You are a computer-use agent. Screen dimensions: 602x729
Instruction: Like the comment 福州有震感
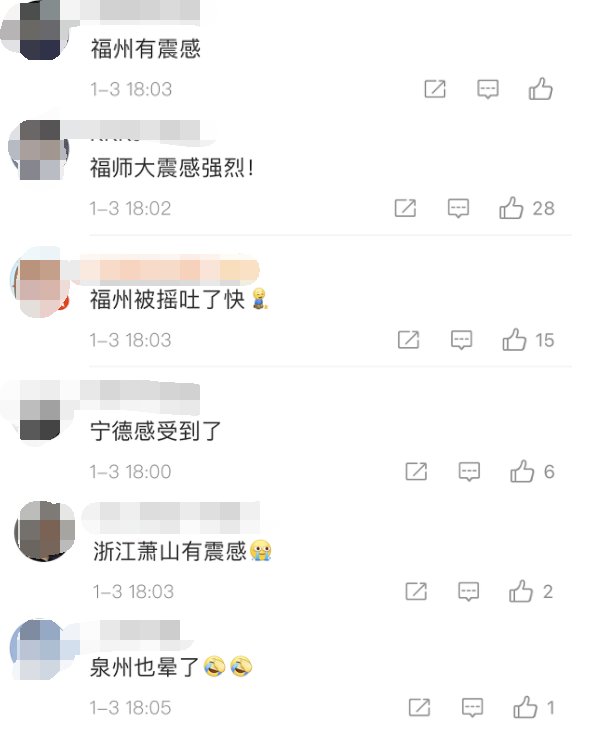pyautogui.click(x=541, y=89)
